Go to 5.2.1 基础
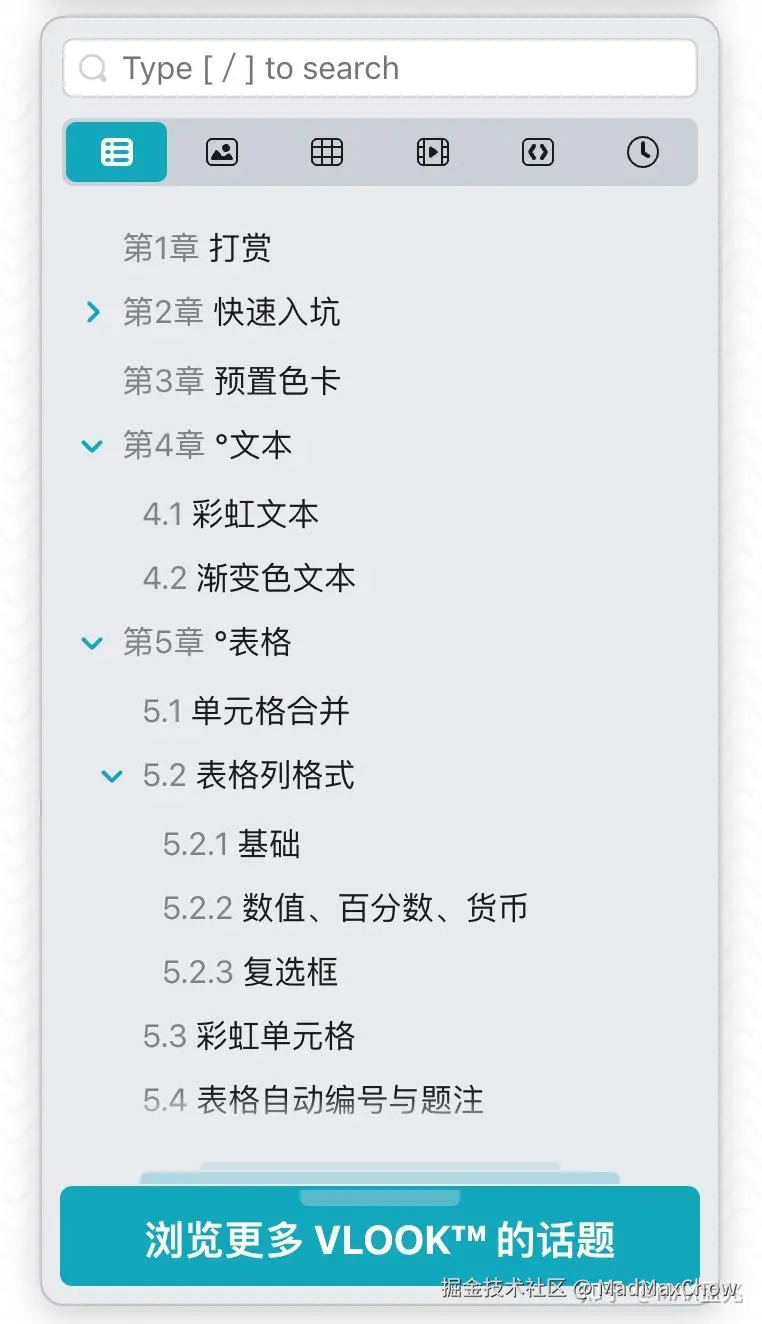Screen dimensions: 762x1324 (x=232, y=844)
